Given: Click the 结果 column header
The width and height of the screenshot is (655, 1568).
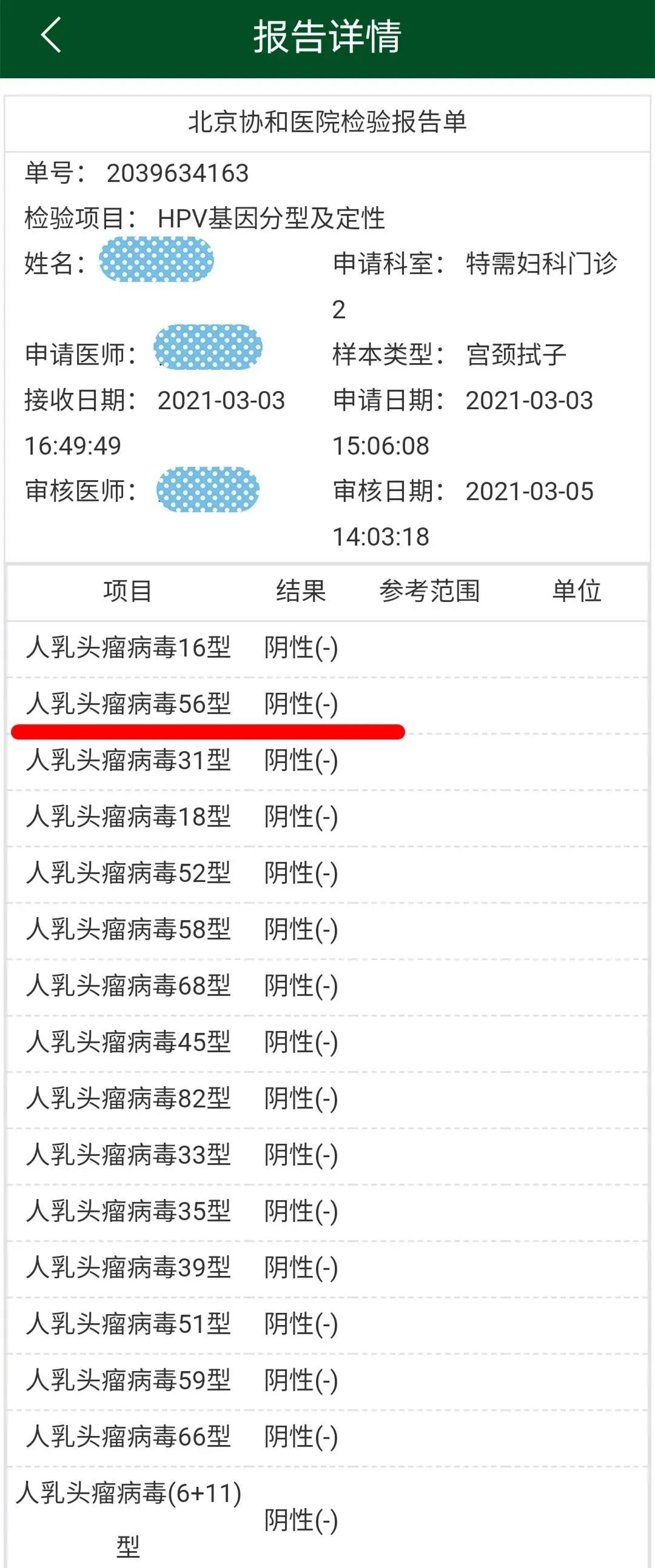Looking at the screenshot, I should pos(300,592).
